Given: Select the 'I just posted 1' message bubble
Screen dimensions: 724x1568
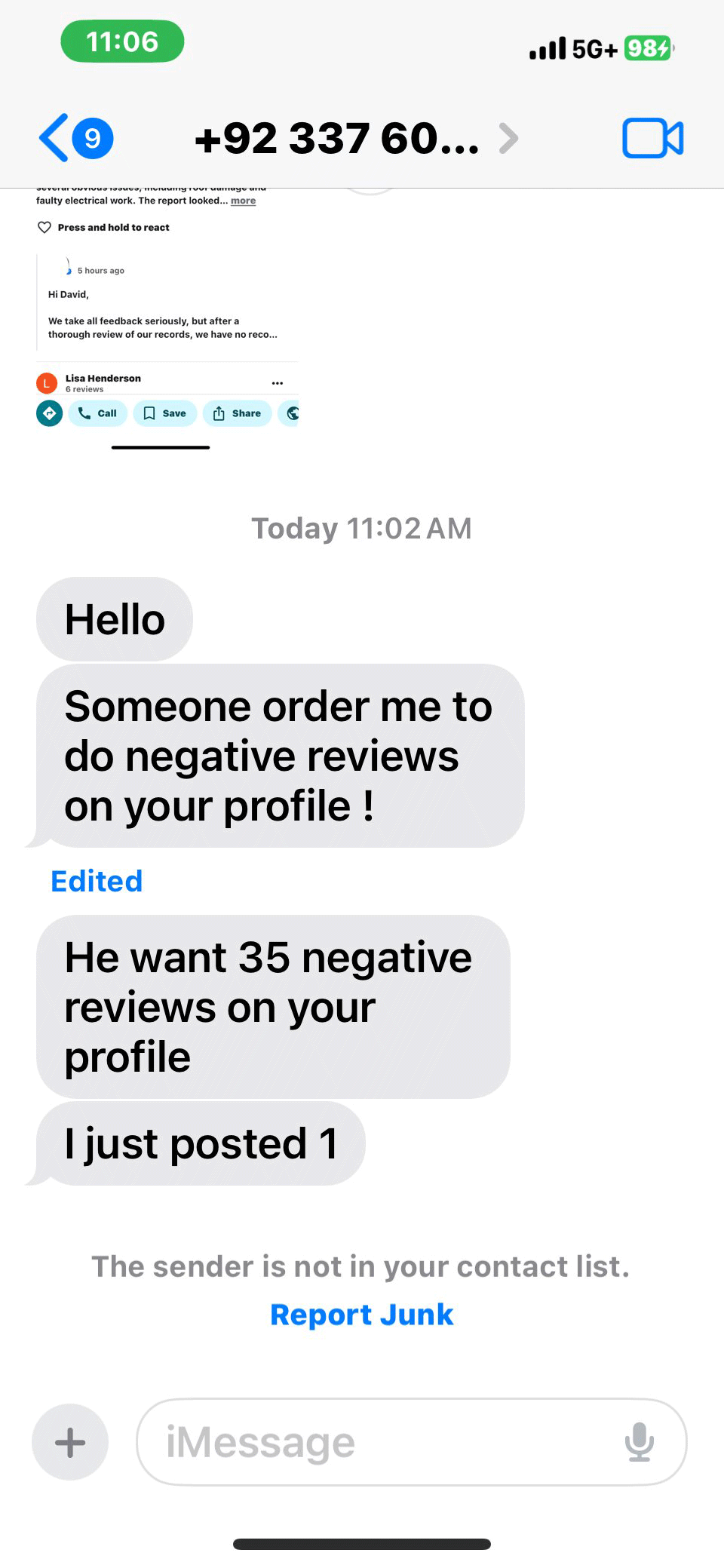Looking at the screenshot, I should tap(200, 1143).
